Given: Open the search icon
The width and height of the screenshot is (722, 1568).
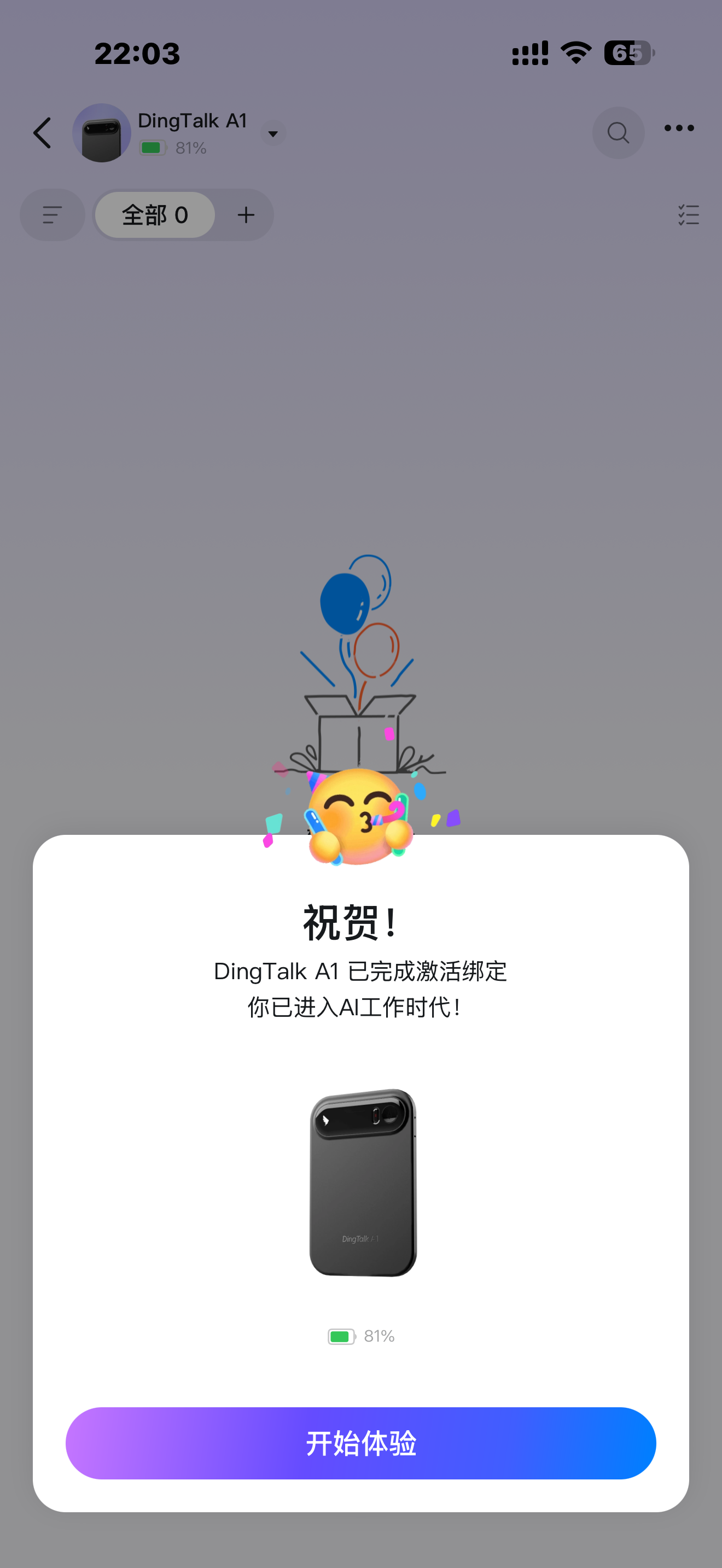Looking at the screenshot, I should pos(618,133).
